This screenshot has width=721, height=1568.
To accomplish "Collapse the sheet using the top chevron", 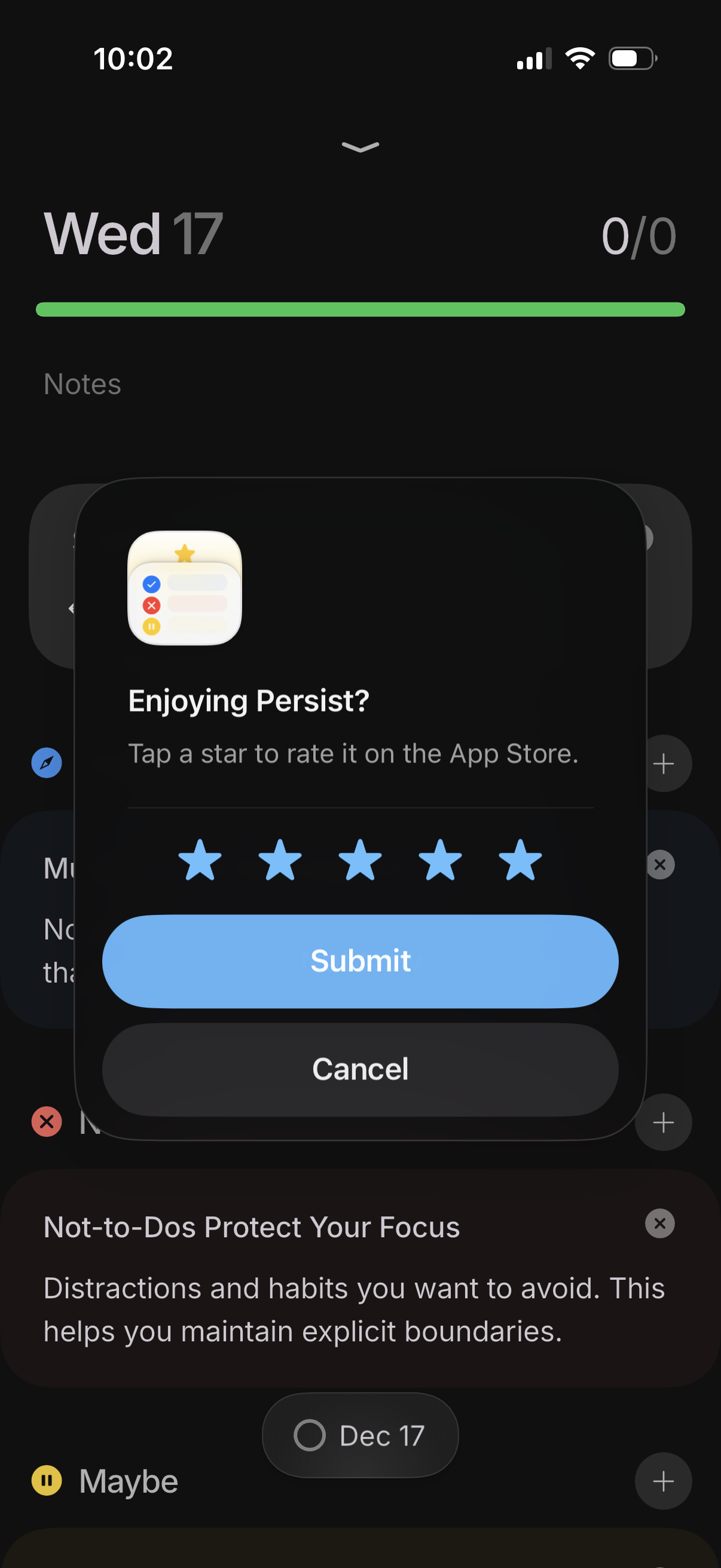I will 360,147.
